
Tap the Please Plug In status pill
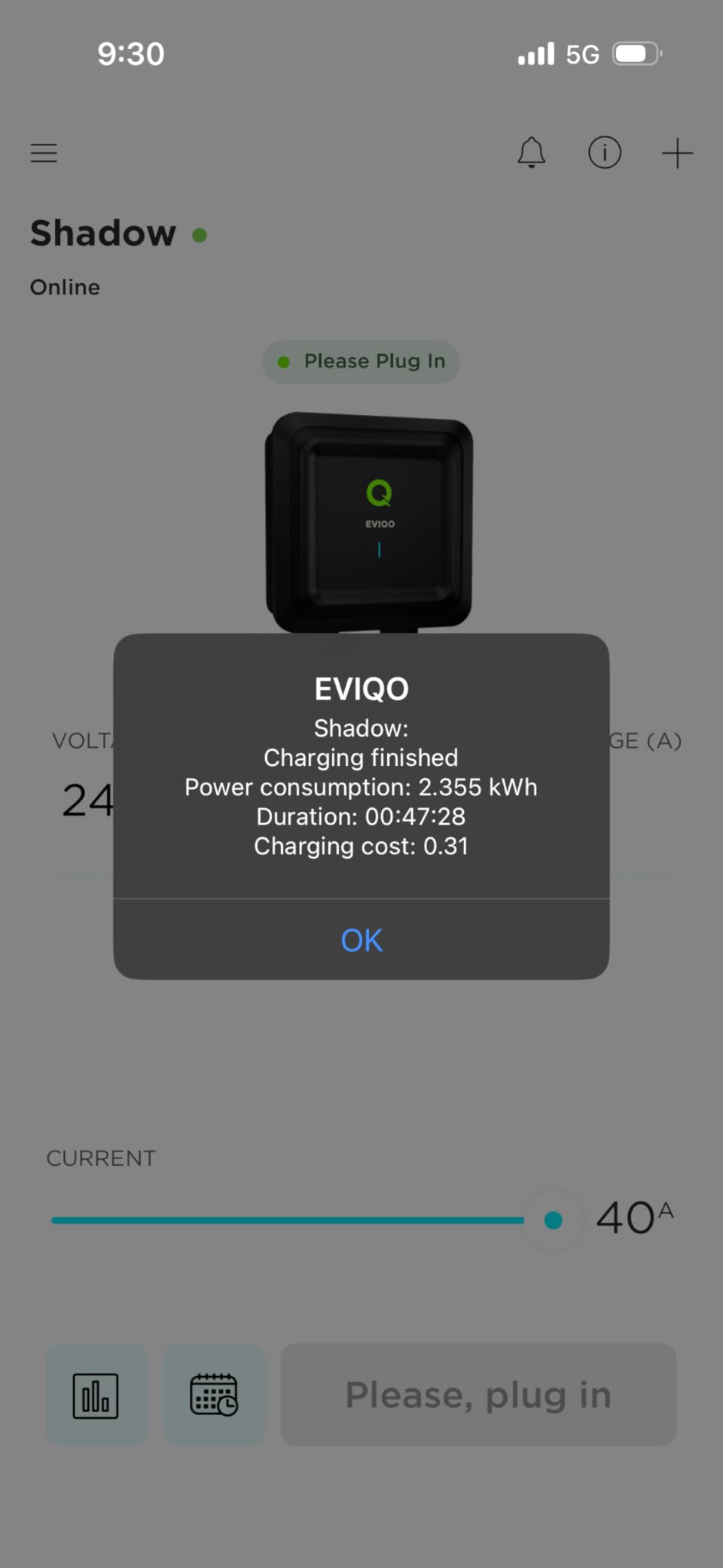pyautogui.click(x=361, y=361)
